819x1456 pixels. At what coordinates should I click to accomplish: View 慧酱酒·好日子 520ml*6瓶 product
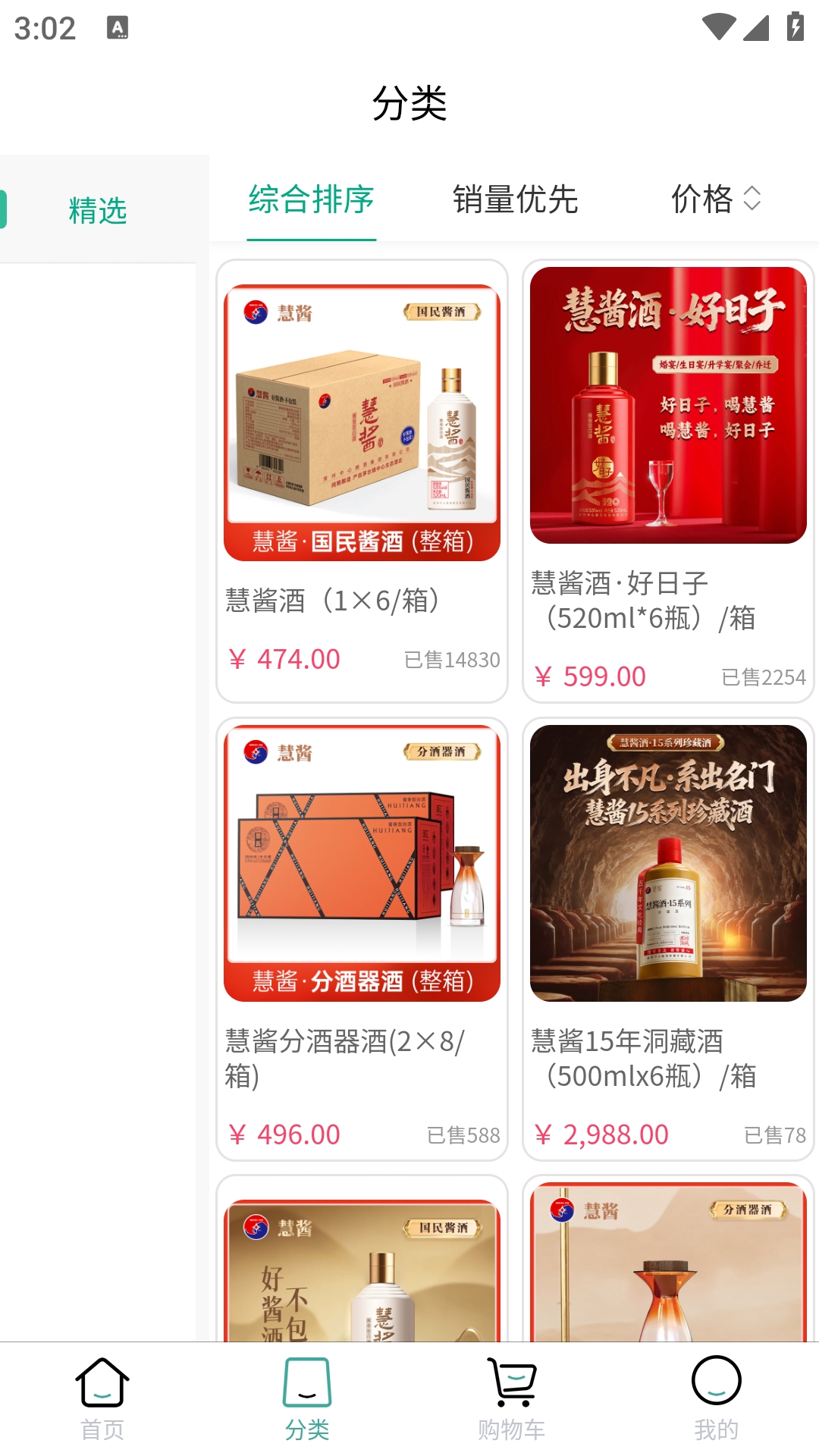click(x=668, y=482)
